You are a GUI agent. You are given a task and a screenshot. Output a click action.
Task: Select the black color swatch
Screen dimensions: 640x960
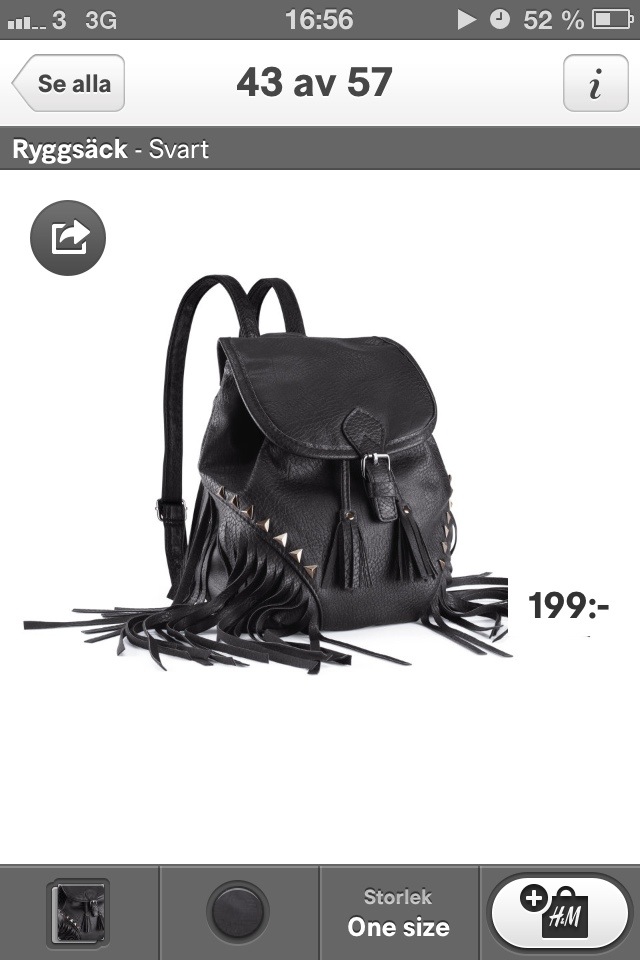(x=239, y=913)
